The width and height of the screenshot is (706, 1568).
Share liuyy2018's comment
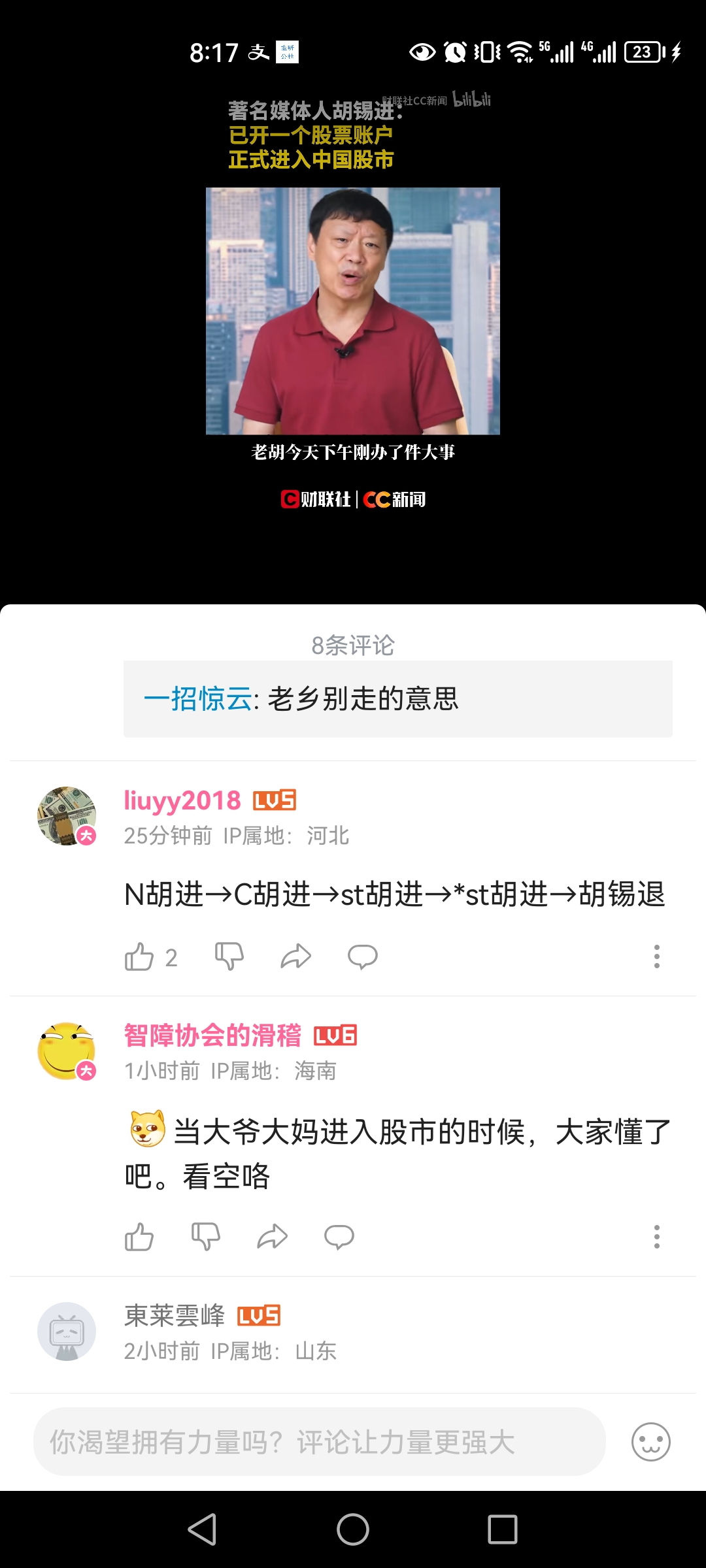point(295,957)
